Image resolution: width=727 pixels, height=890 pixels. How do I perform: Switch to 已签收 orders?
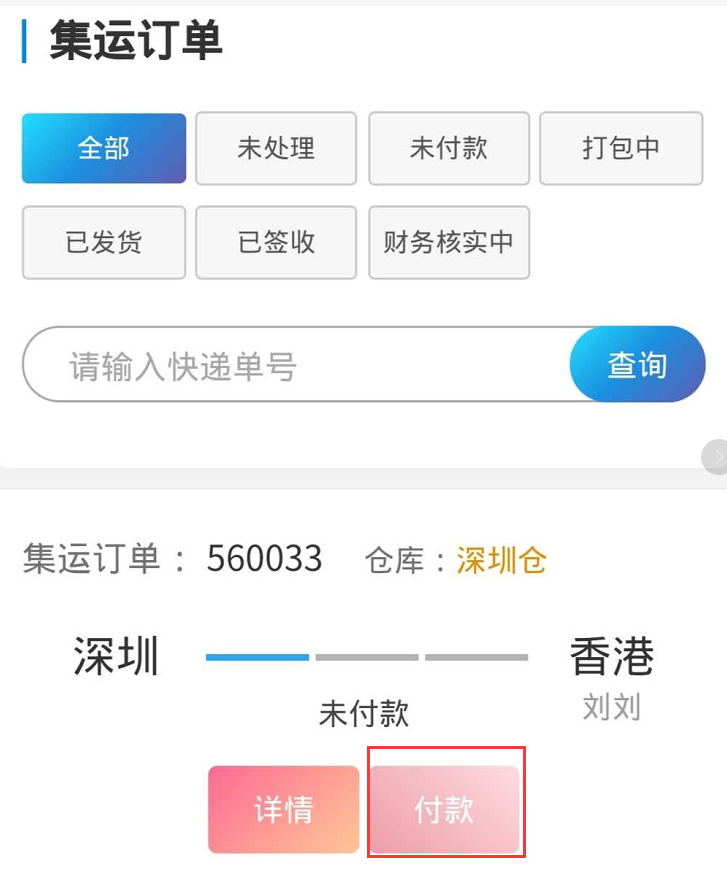tap(276, 242)
